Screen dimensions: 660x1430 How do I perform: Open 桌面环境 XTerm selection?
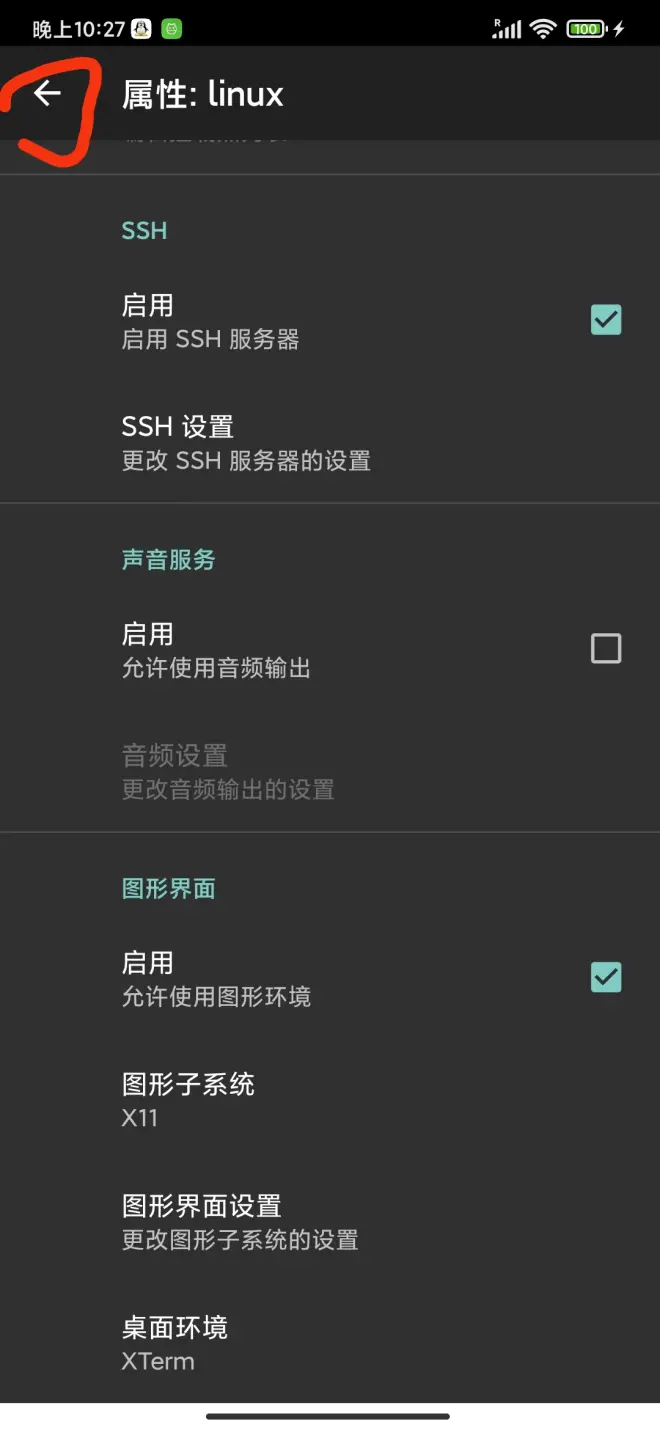click(330, 1343)
